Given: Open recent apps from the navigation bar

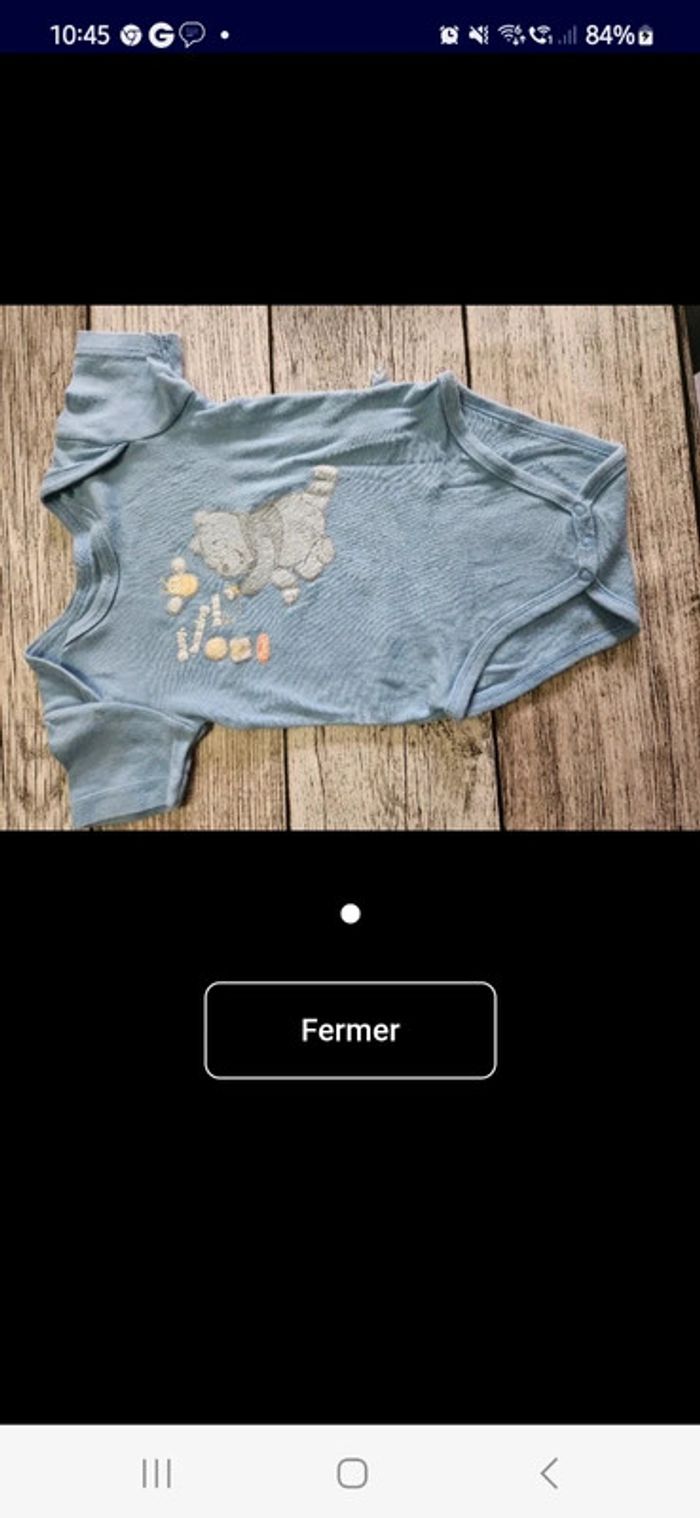Looking at the screenshot, I should click(156, 1473).
